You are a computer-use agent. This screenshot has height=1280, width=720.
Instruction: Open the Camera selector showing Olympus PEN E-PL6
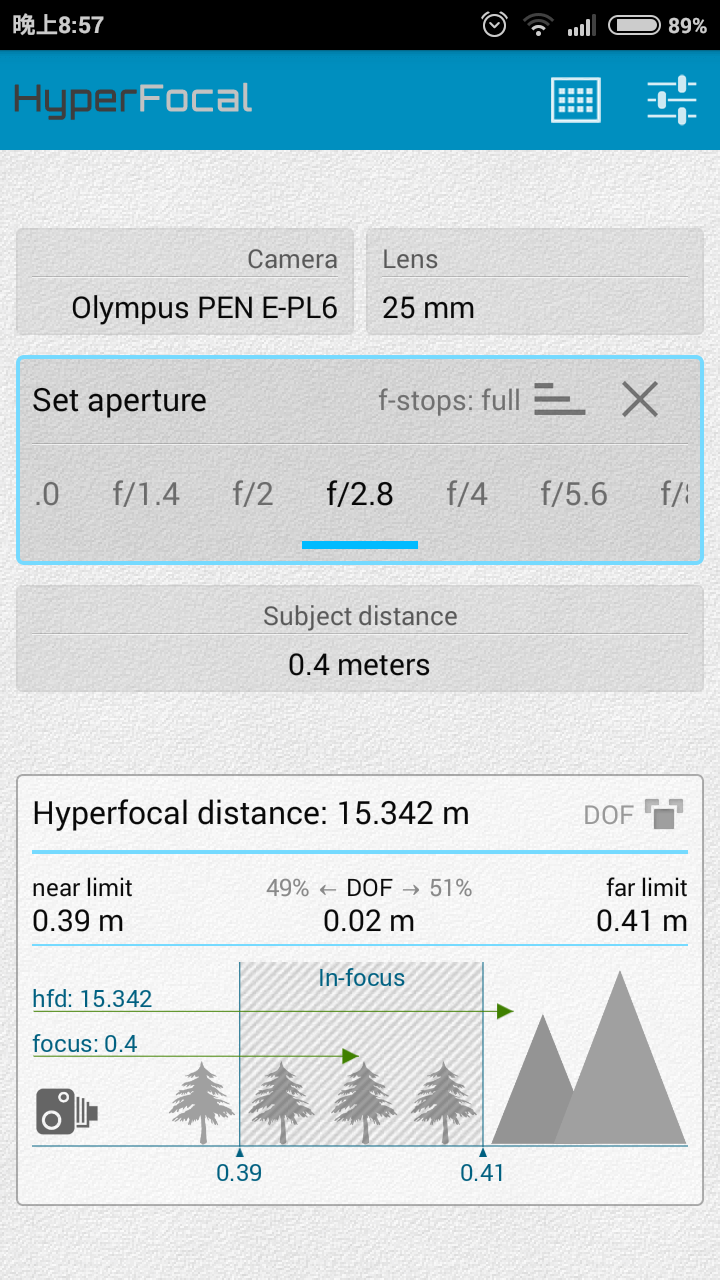pyautogui.click(x=185, y=283)
